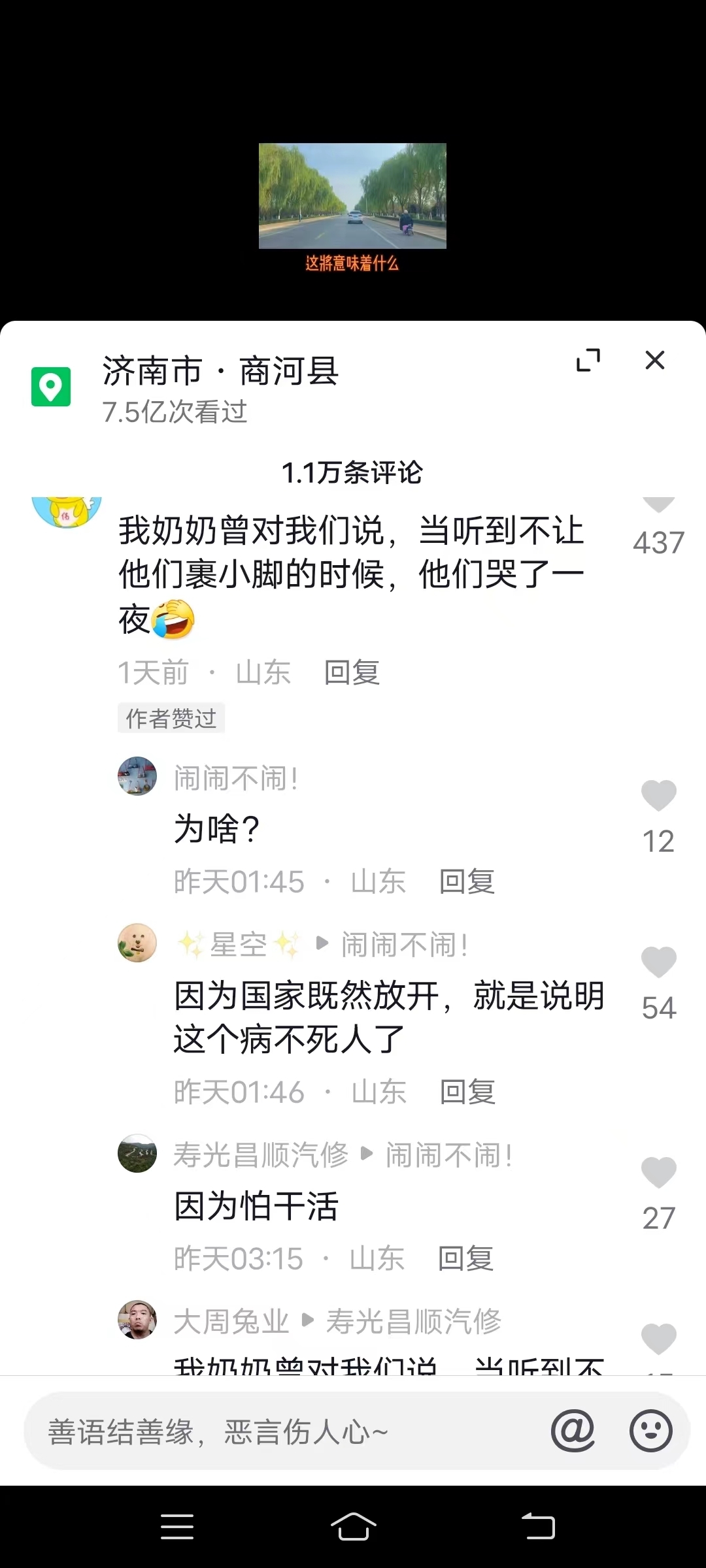This screenshot has width=706, height=1568.
Task: Expand comments to full screen
Action: (x=588, y=360)
